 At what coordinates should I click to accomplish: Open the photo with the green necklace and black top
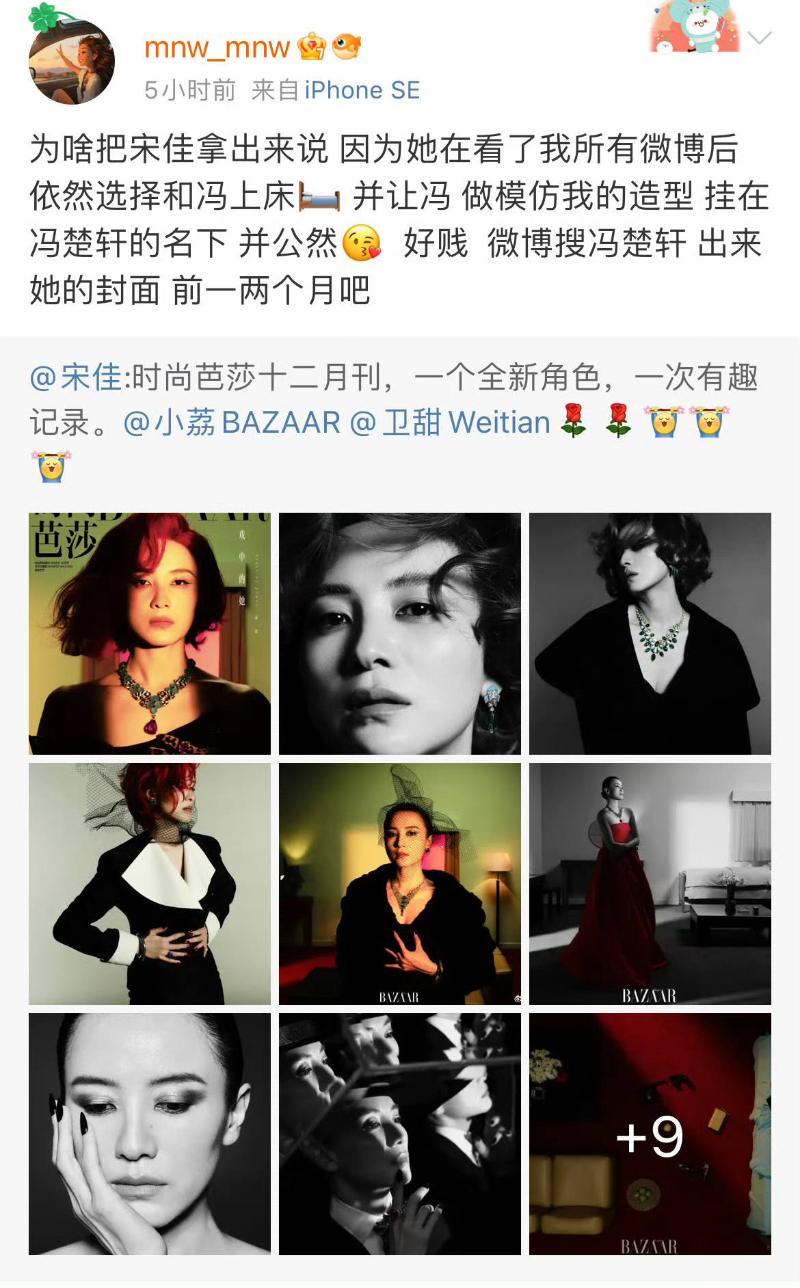(x=650, y=634)
